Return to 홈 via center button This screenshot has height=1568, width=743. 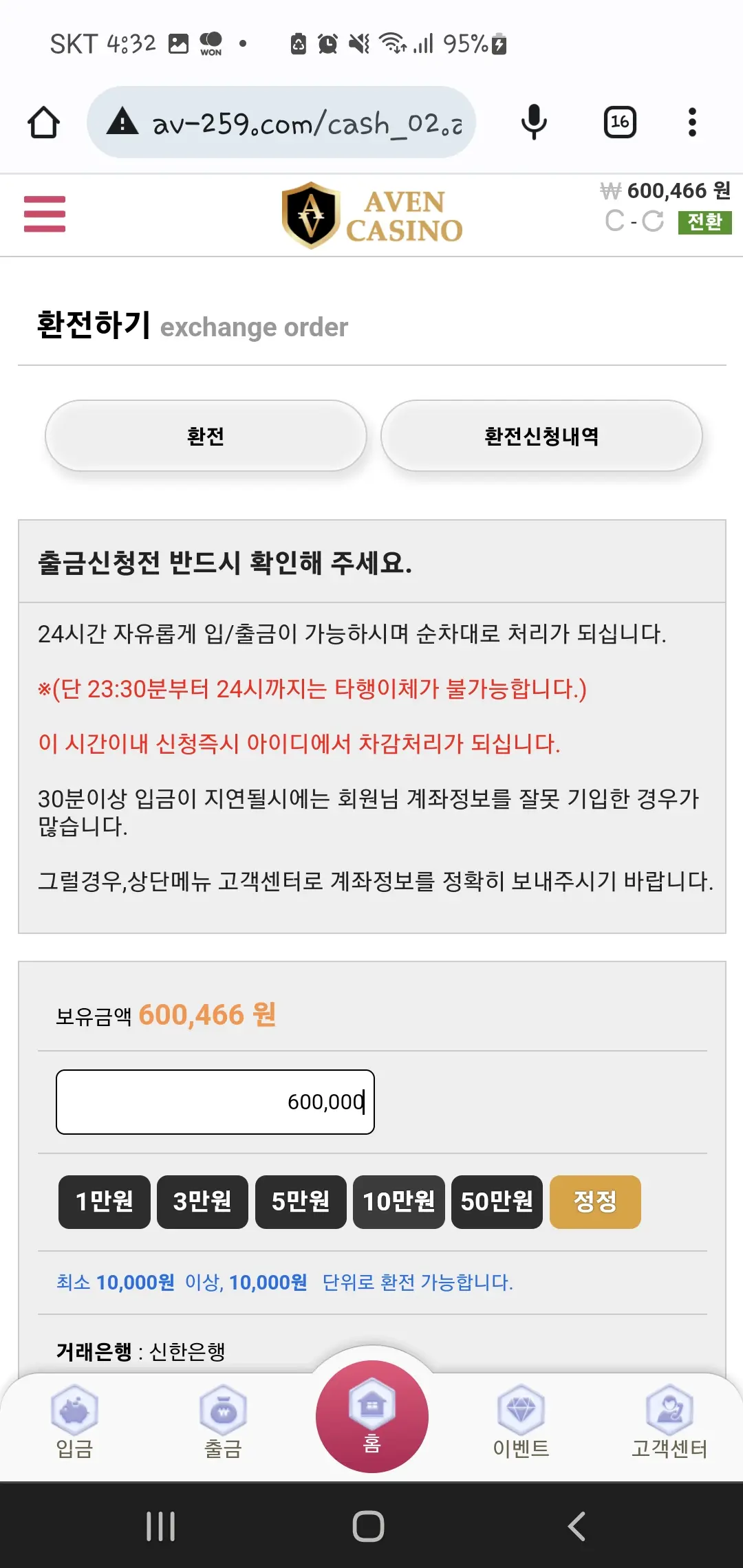tap(371, 1417)
